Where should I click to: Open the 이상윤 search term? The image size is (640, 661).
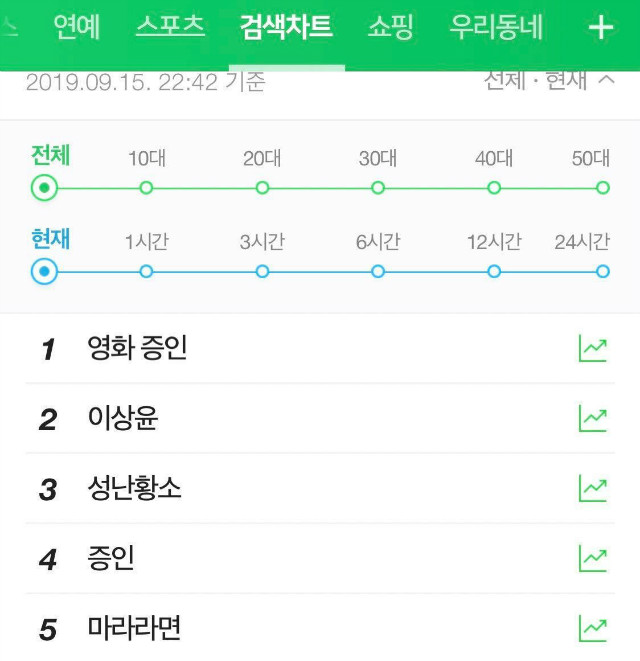pos(122,418)
